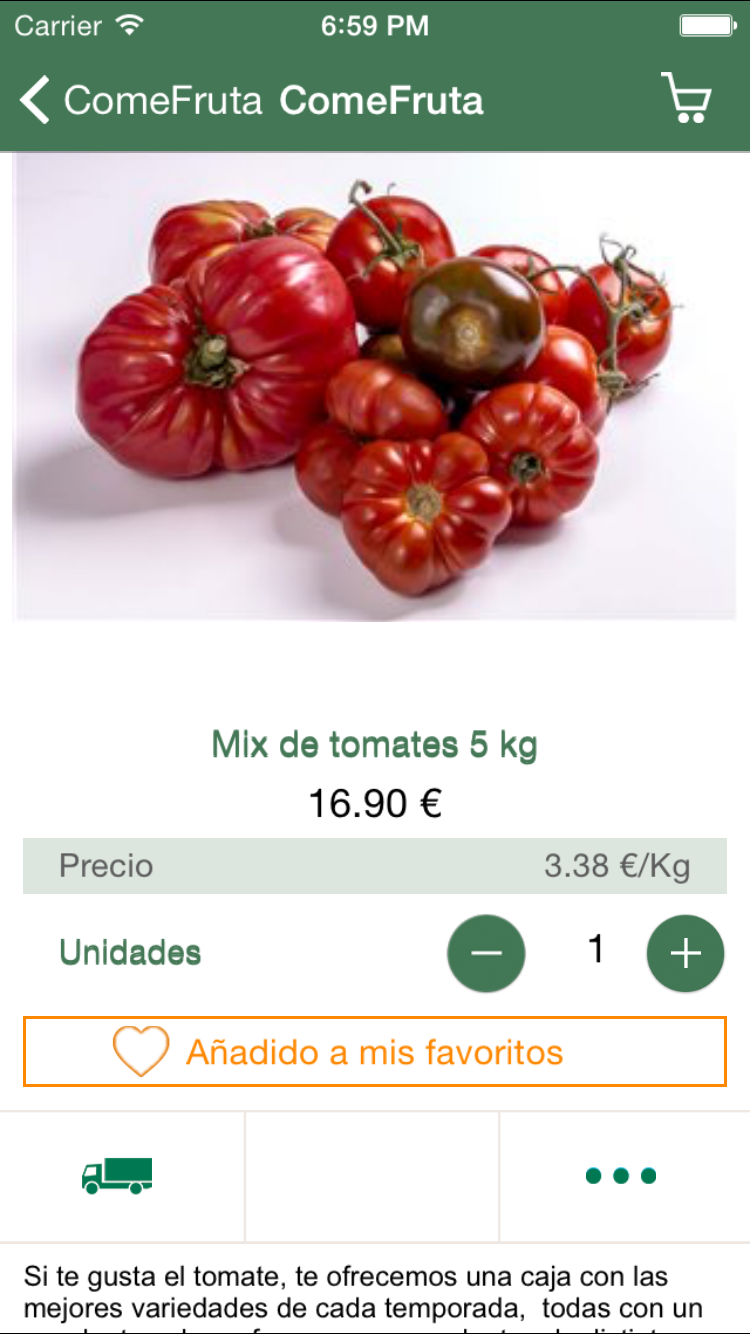Tap the back chevron arrow
This screenshot has width=750, height=1334.
pyautogui.click(x=33, y=99)
